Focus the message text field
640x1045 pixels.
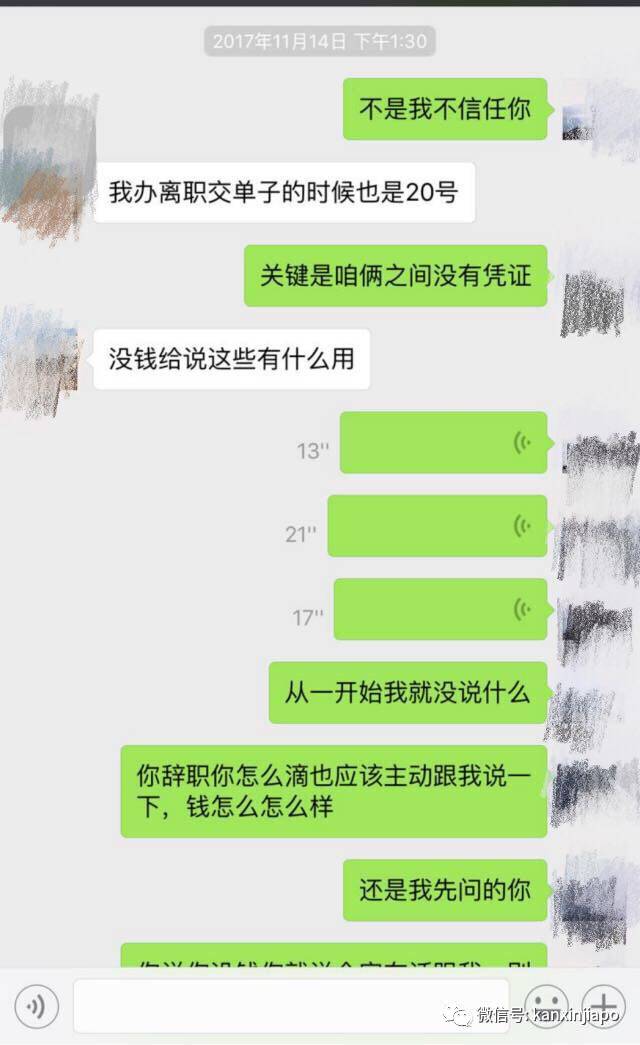(290, 1006)
